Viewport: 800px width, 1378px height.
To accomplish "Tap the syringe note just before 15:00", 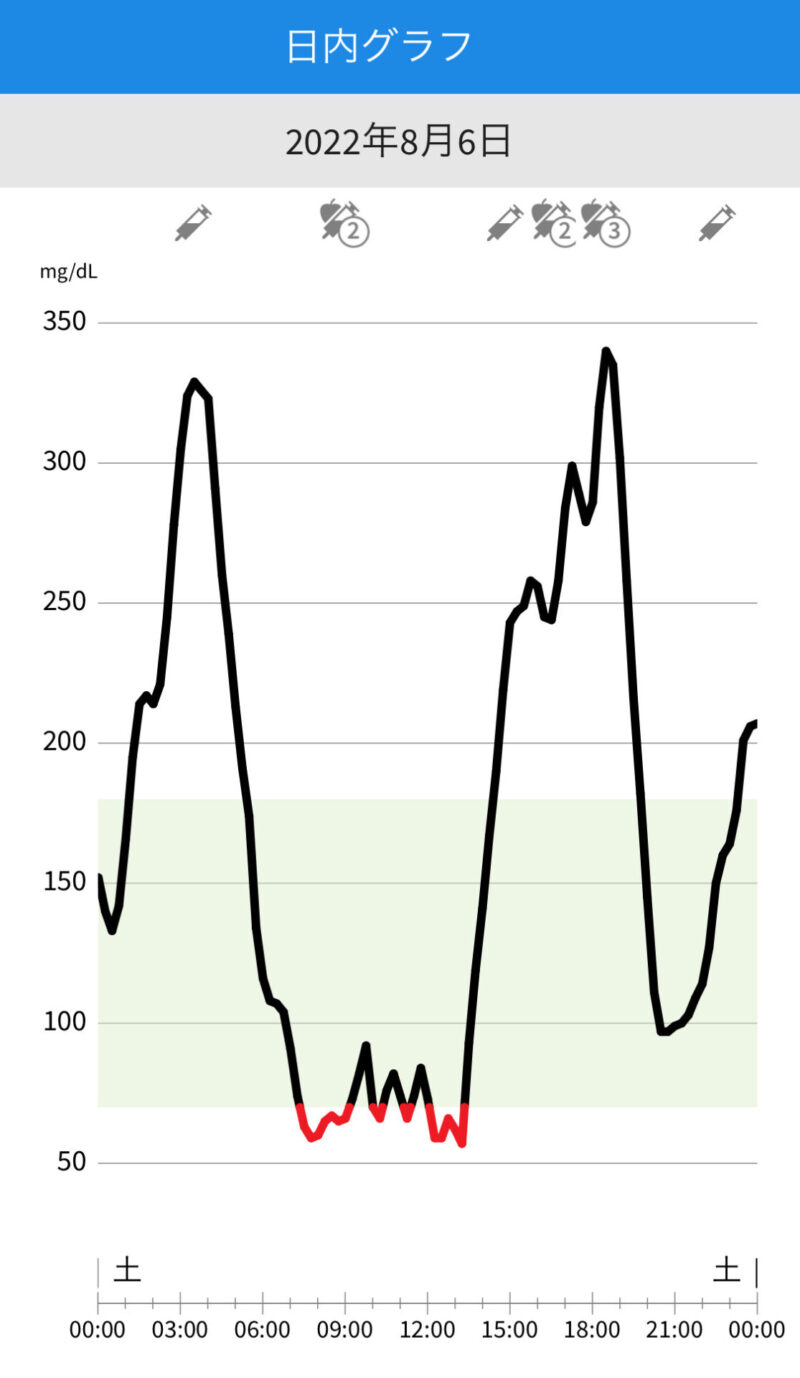I will pyautogui.click(x=505, y=222).
